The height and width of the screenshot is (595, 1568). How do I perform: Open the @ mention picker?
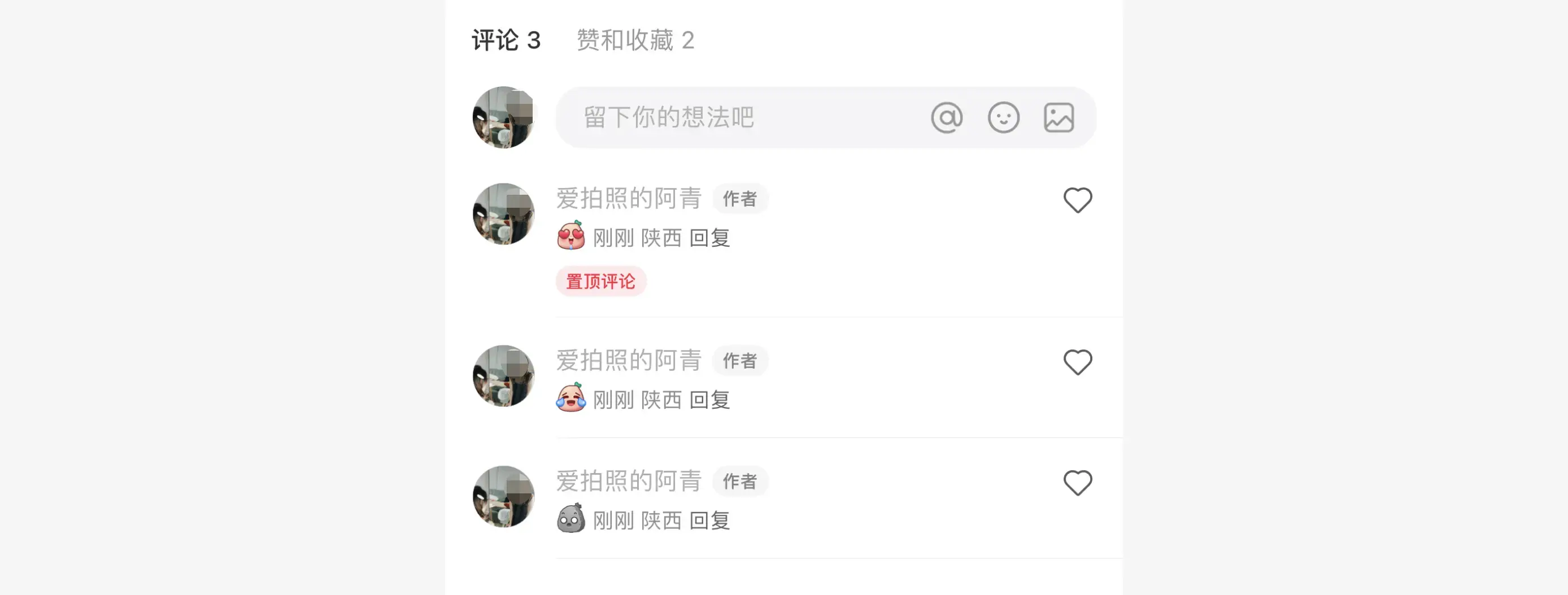(x=947, y=117)
